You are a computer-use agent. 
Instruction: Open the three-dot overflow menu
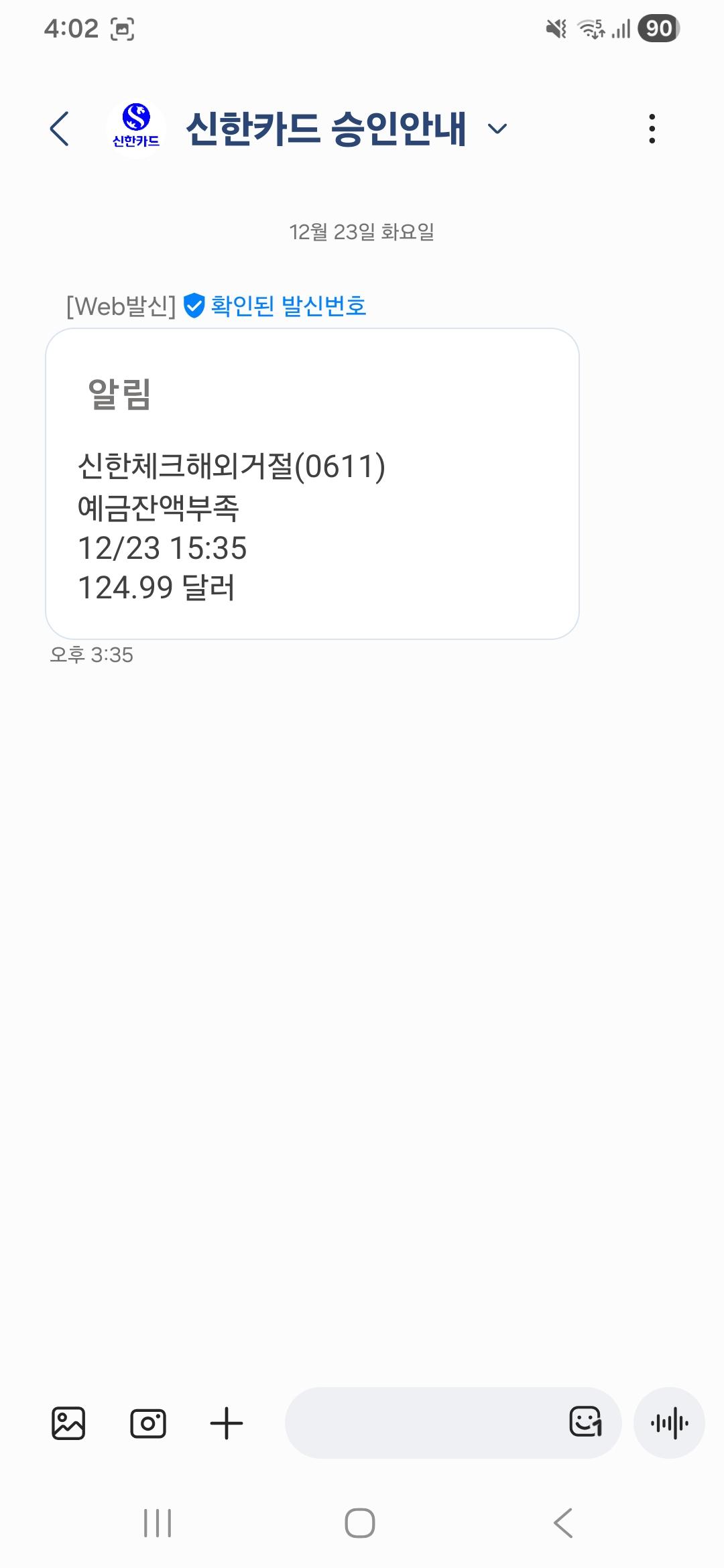(652, 129)
